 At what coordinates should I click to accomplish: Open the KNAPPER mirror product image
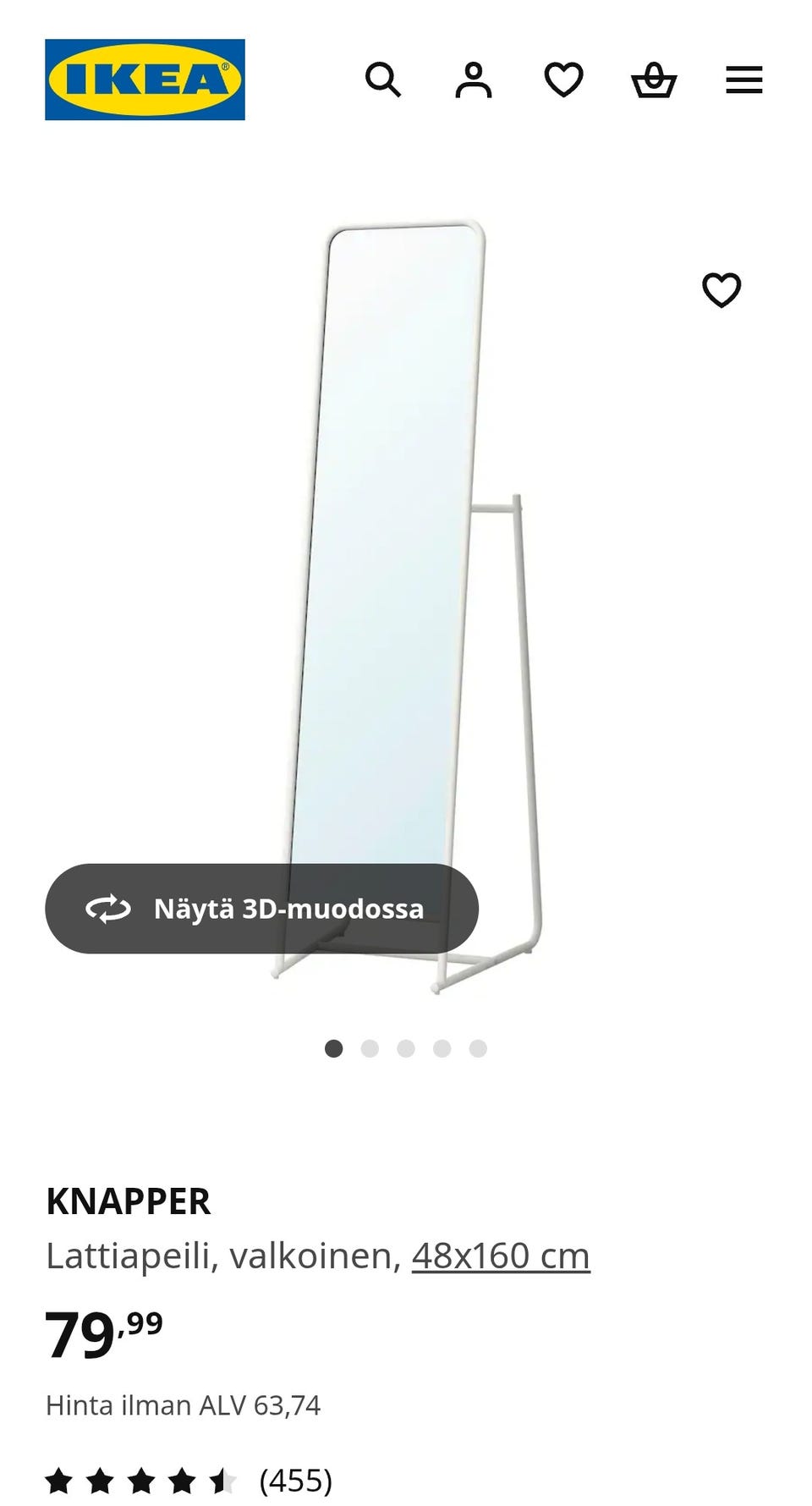406,605
